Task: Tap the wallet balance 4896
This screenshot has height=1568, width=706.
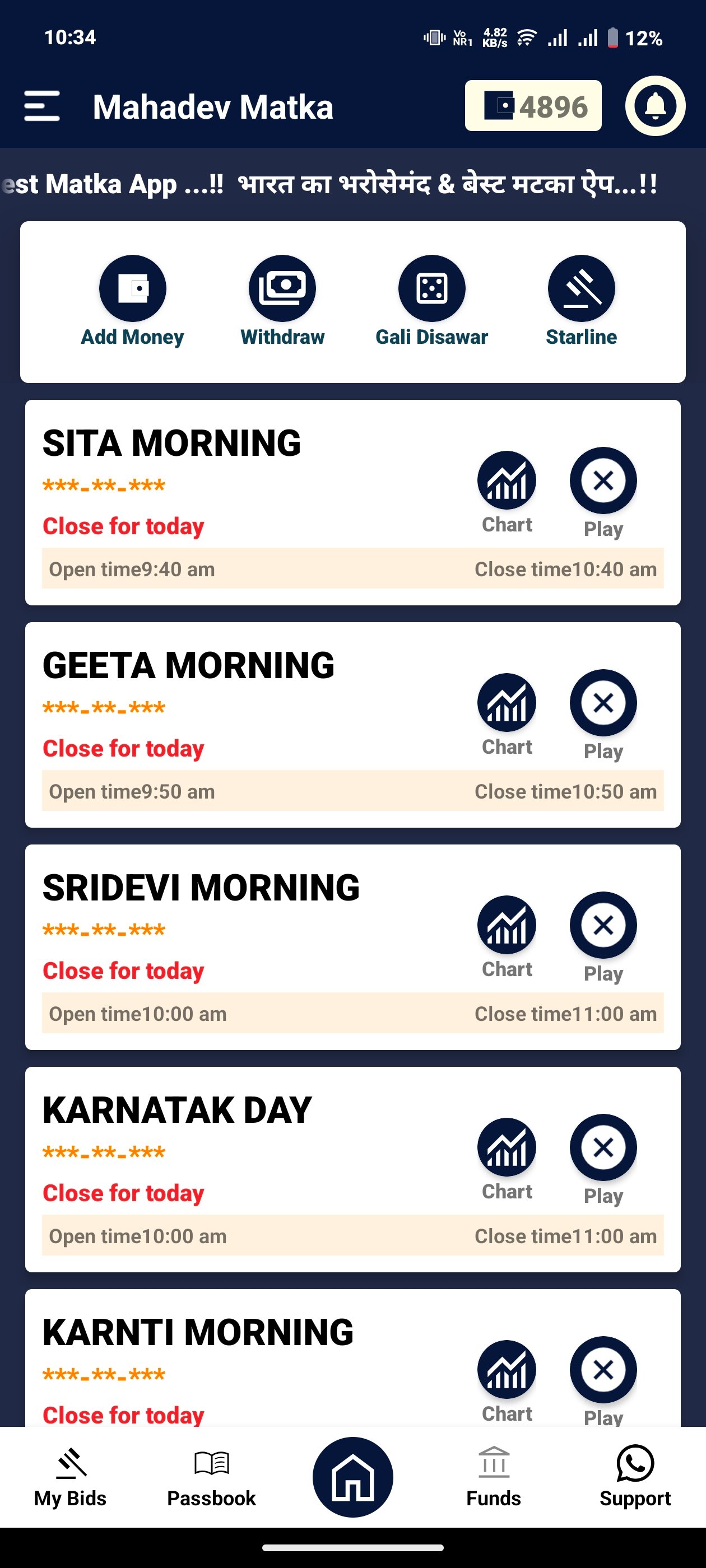Action: pyautogui.click(x=533, y=106)
